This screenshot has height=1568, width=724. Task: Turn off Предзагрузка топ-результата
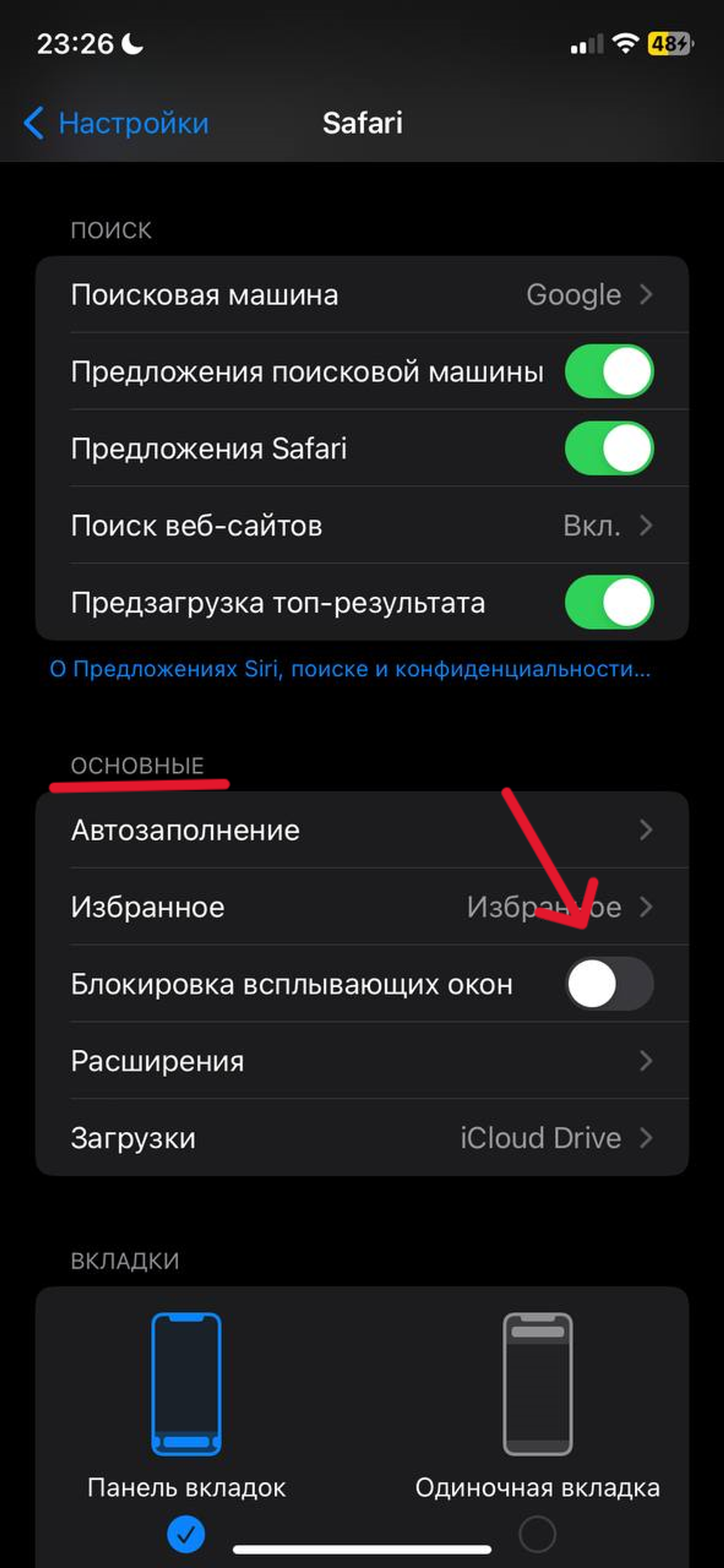609,603
